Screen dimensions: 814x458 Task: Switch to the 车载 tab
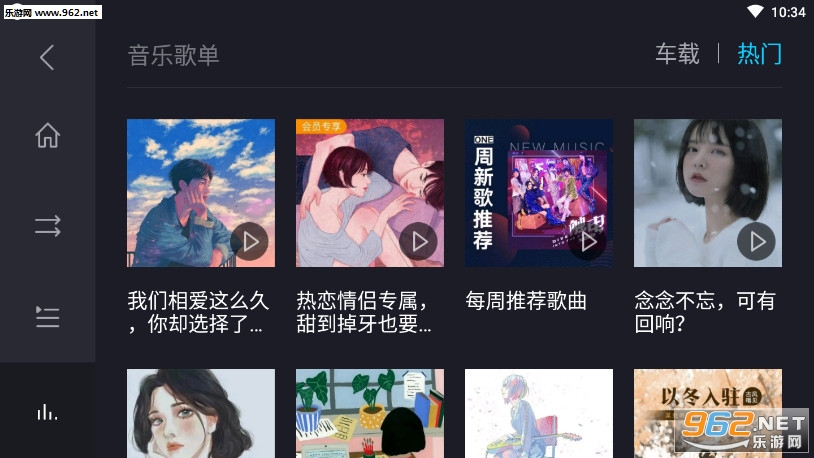(x=677, y=54)
